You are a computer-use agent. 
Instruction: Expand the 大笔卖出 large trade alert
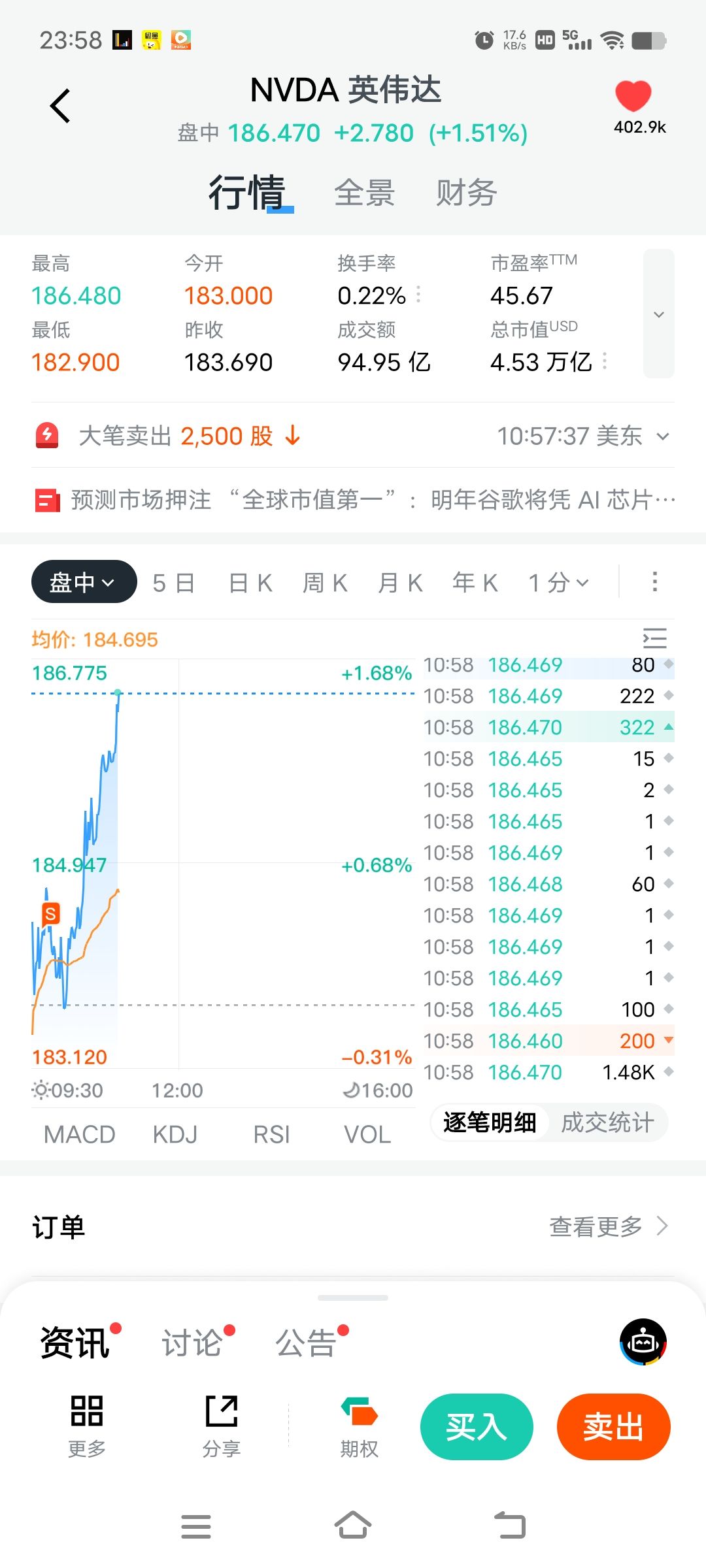click(x=662, y=436)
